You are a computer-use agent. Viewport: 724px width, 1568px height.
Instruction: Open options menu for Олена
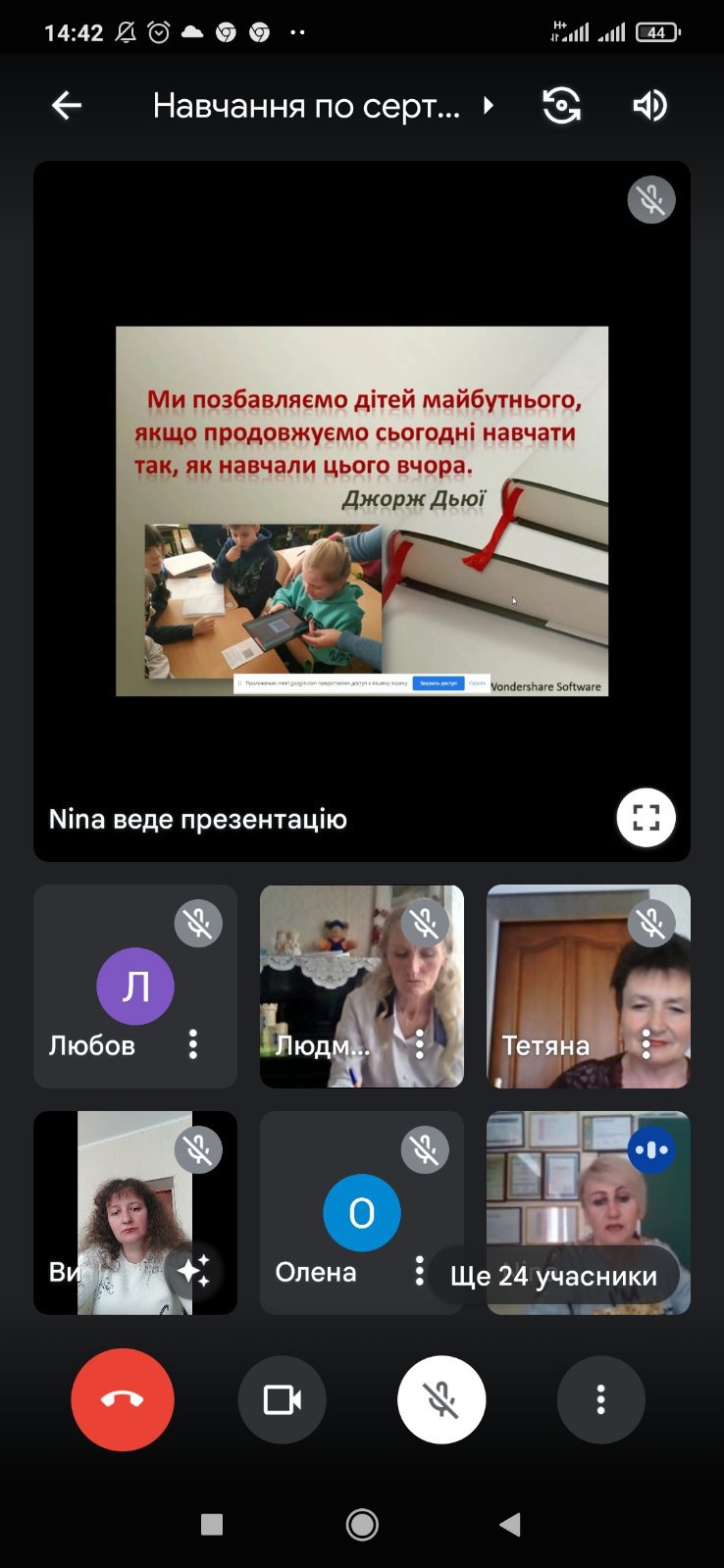pyautogui.click(x=420, y=1271)
